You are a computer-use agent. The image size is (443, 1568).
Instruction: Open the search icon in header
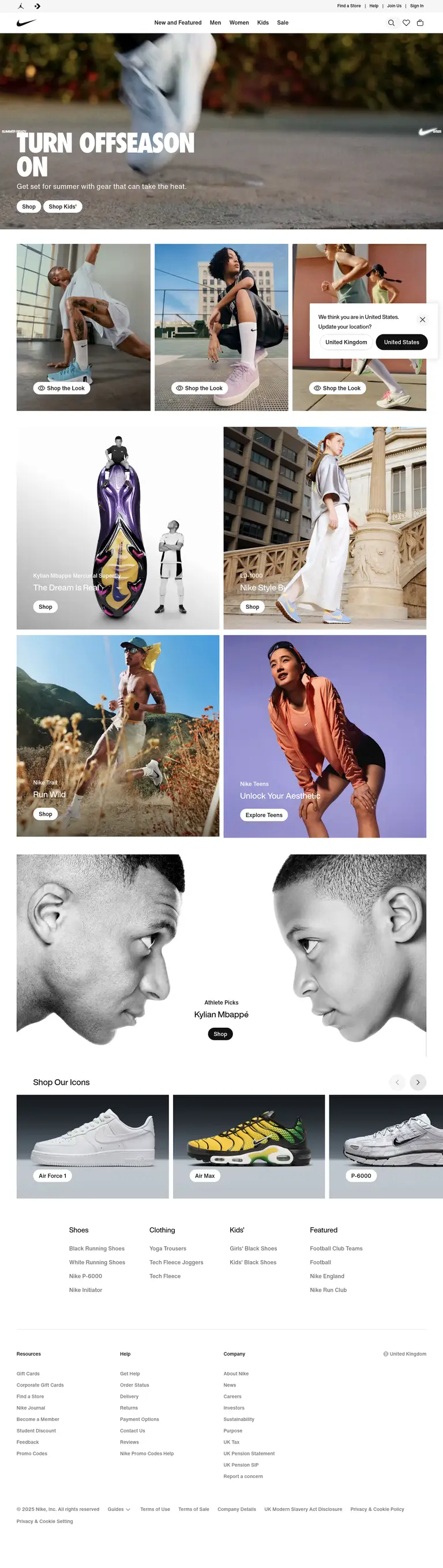[391, 23]
